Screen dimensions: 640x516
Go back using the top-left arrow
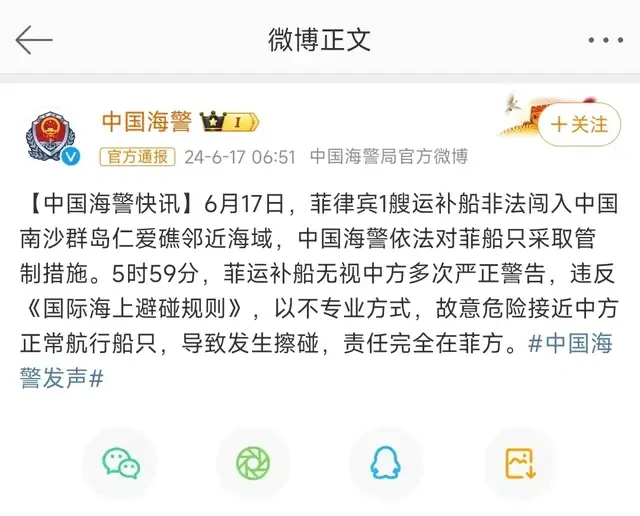click(35, 40)
